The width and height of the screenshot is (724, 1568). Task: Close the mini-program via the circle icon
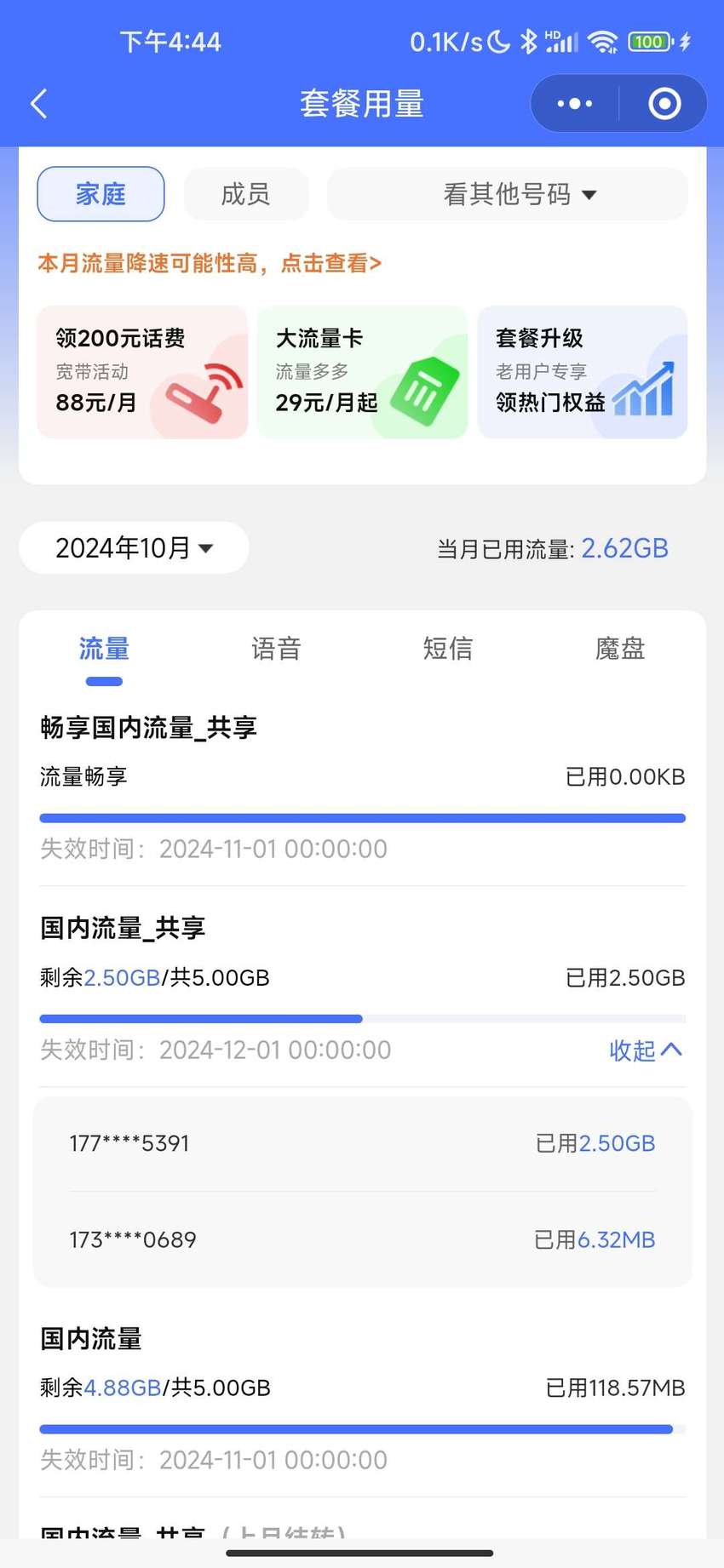pos(664,104)
